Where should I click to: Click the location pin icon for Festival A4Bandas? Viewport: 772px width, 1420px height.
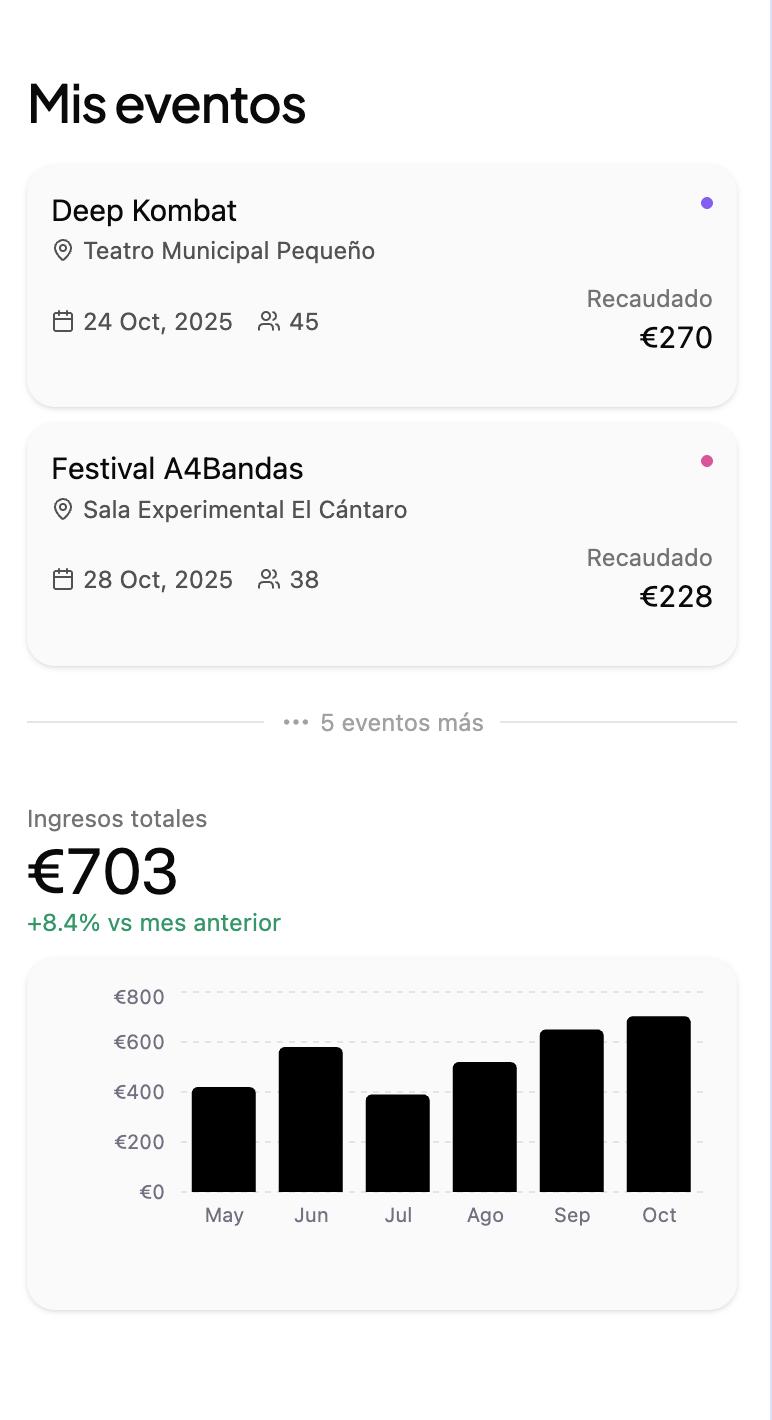(63, 510)
